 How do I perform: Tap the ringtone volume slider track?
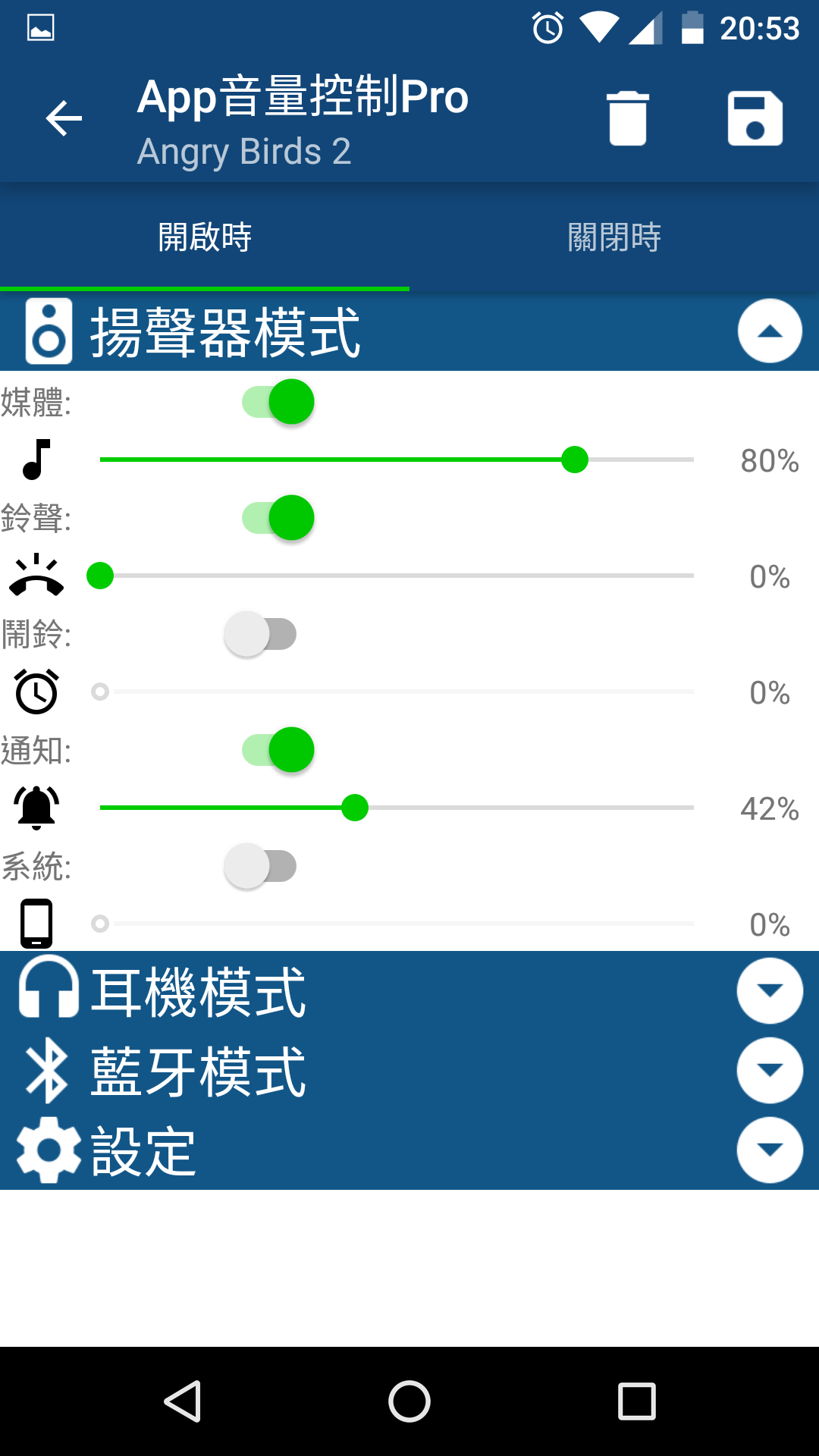[x=397, y=576]
